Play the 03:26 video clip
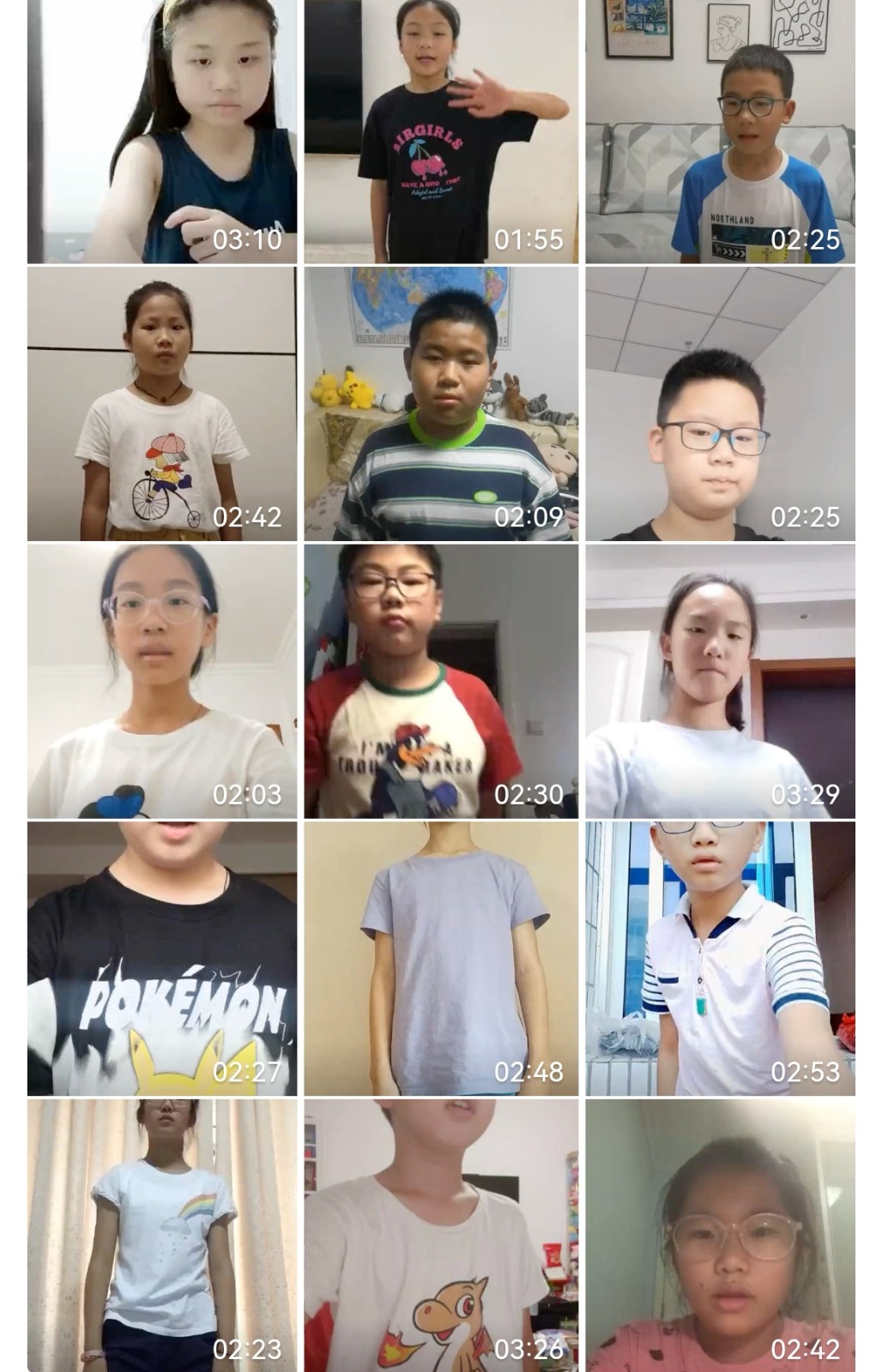 pos(441,1235)
